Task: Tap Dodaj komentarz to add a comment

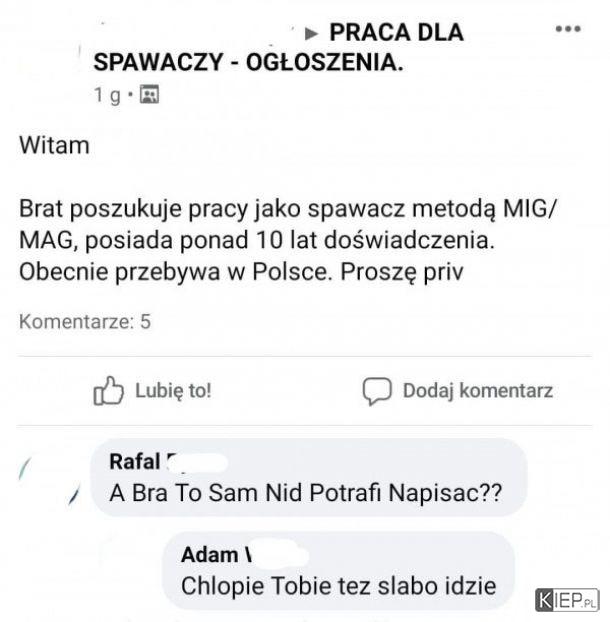Action: point(458,391)
